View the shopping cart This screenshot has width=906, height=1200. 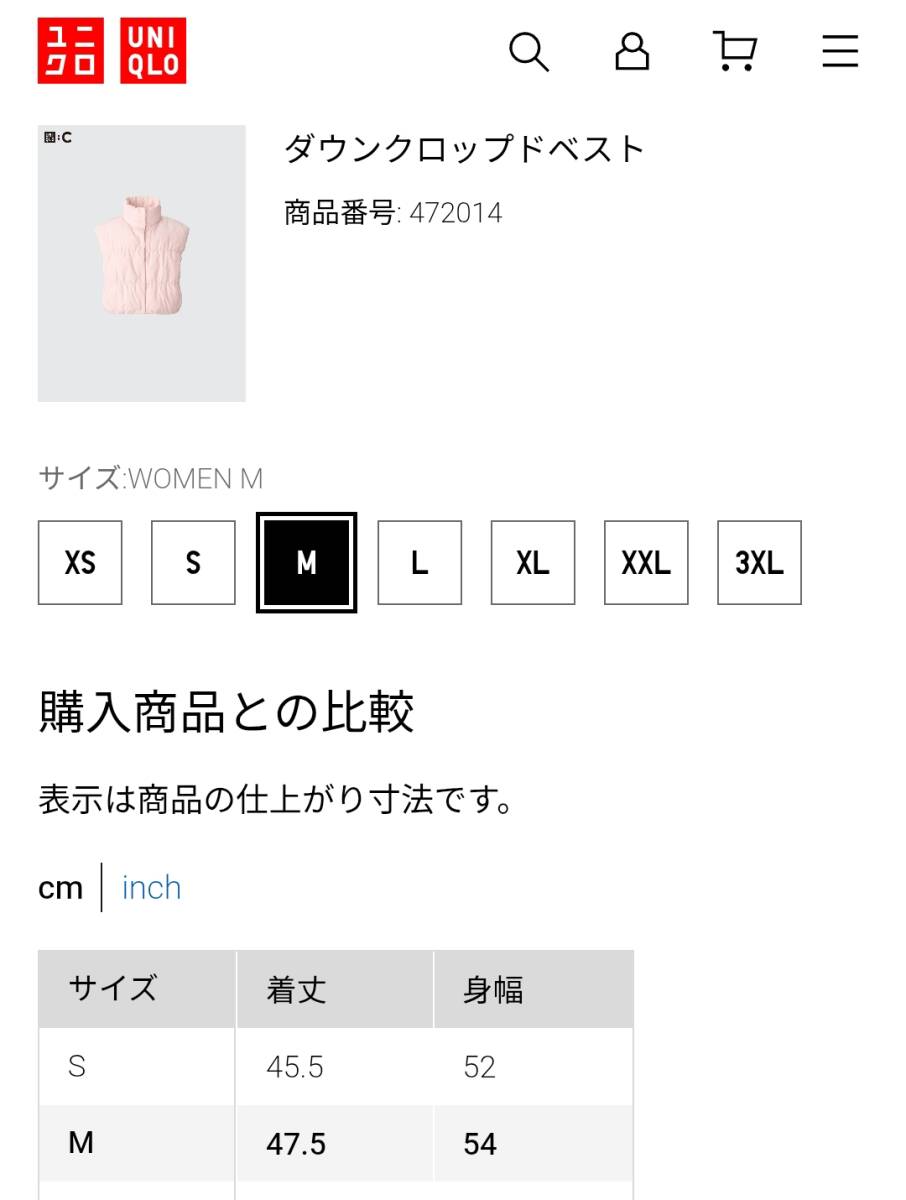(x=735, y=51)
